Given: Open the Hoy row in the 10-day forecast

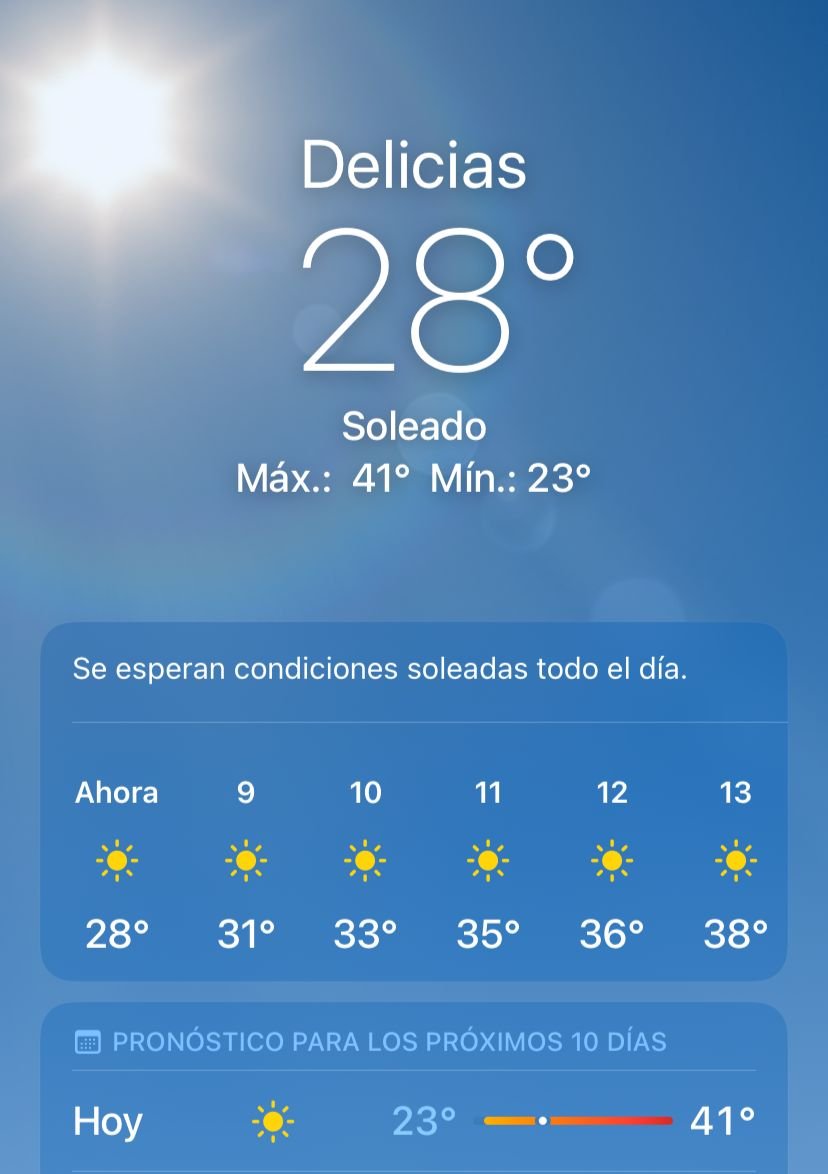Looking at the screenshot, I should click(x=413, y=1121).
